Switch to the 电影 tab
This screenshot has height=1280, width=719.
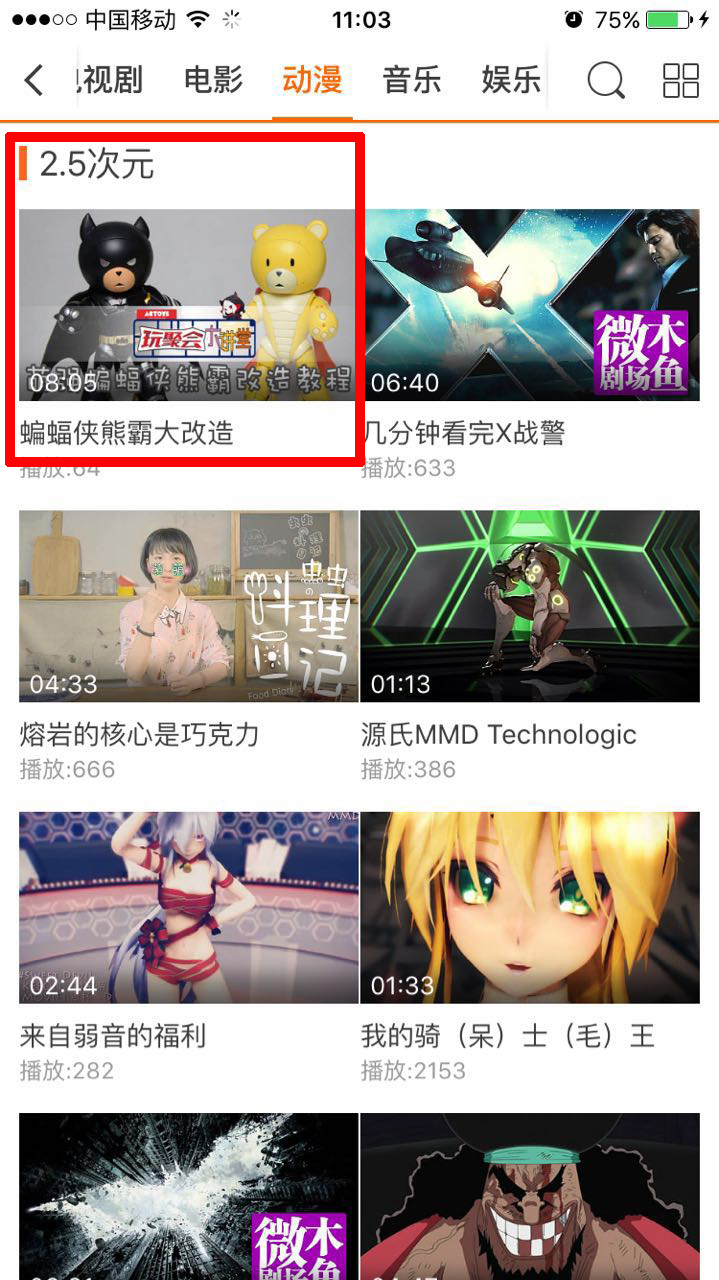(213, 80)
